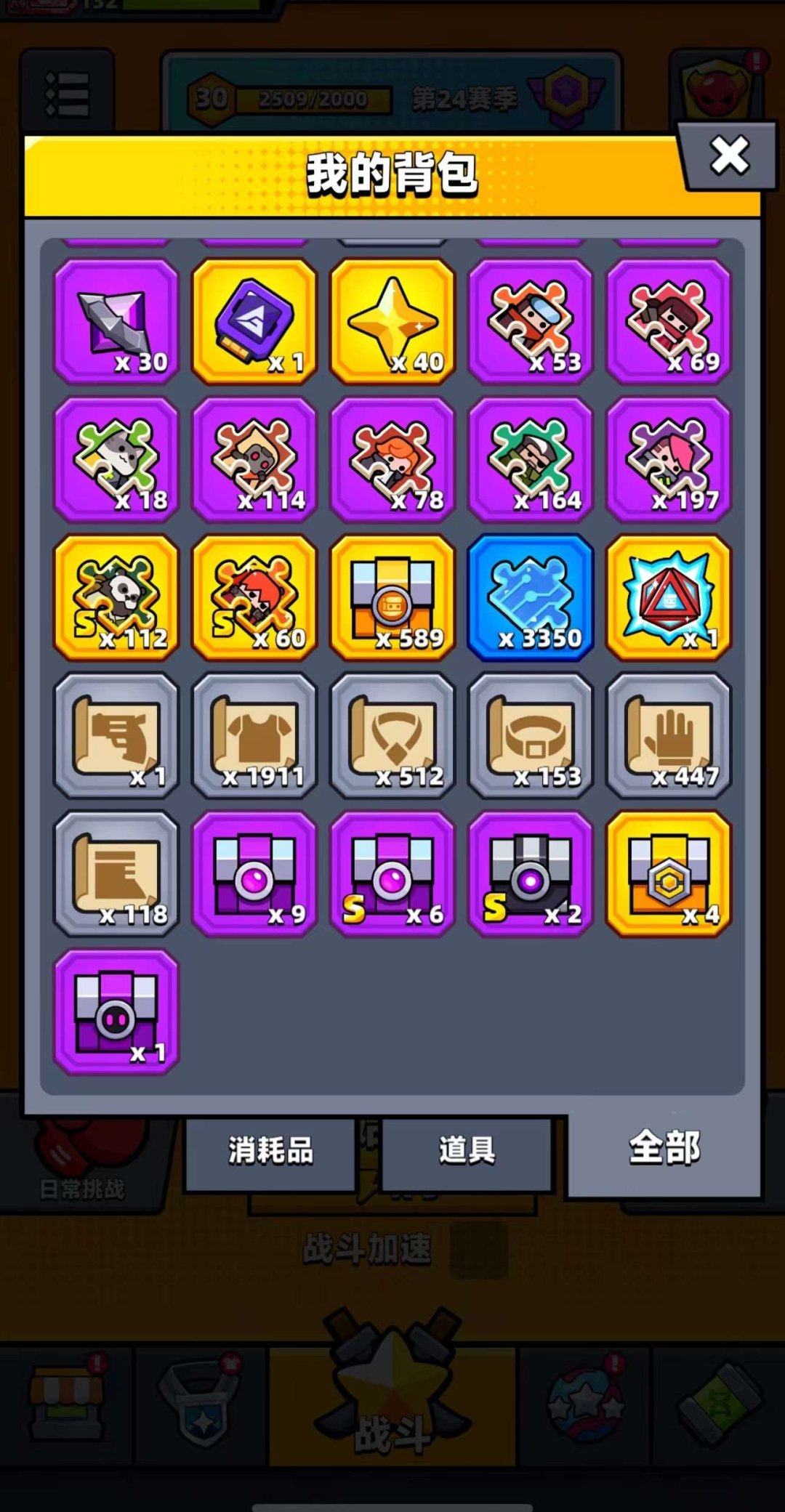The width and height of the screenshot is (785, 1512).
Task: Open the glove blueprint scroll x447
Action: [x=669, y=735]
